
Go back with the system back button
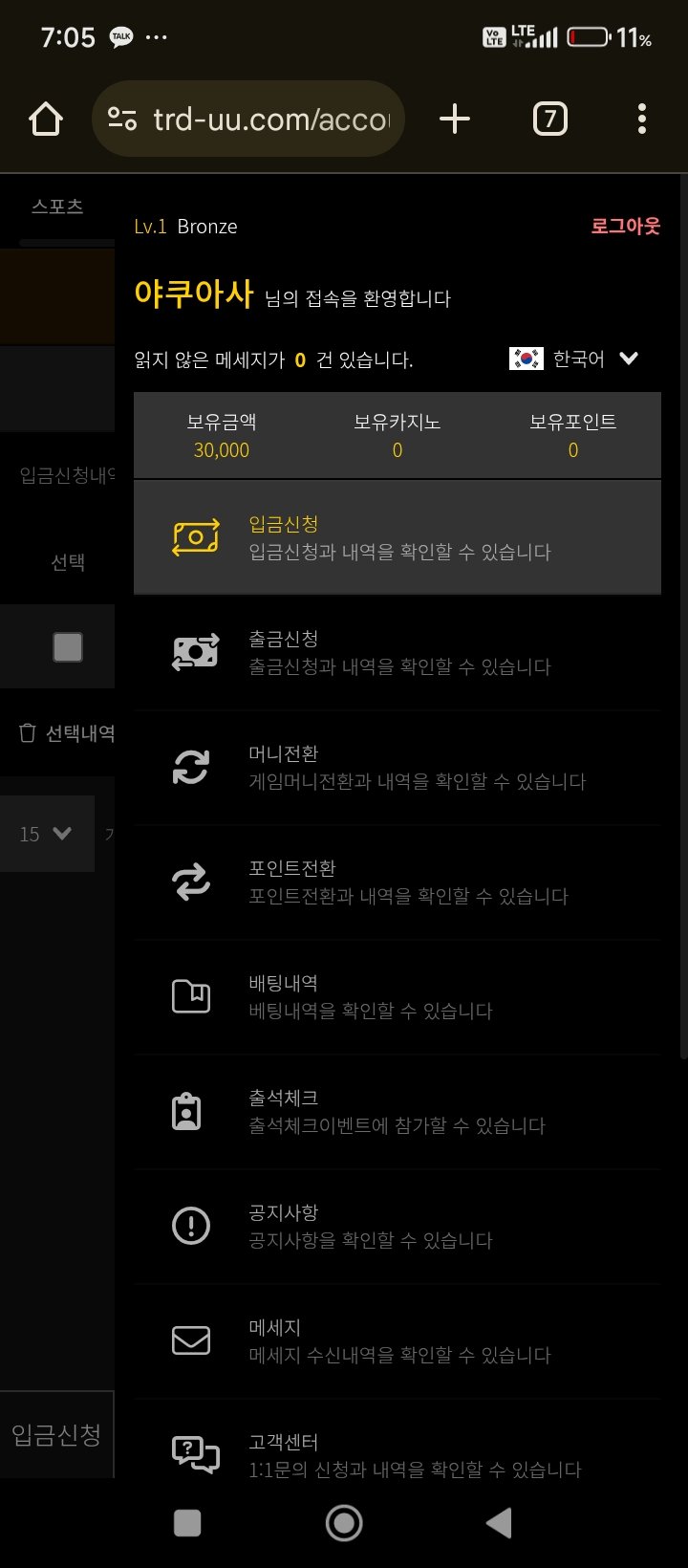click(499, 1523)
